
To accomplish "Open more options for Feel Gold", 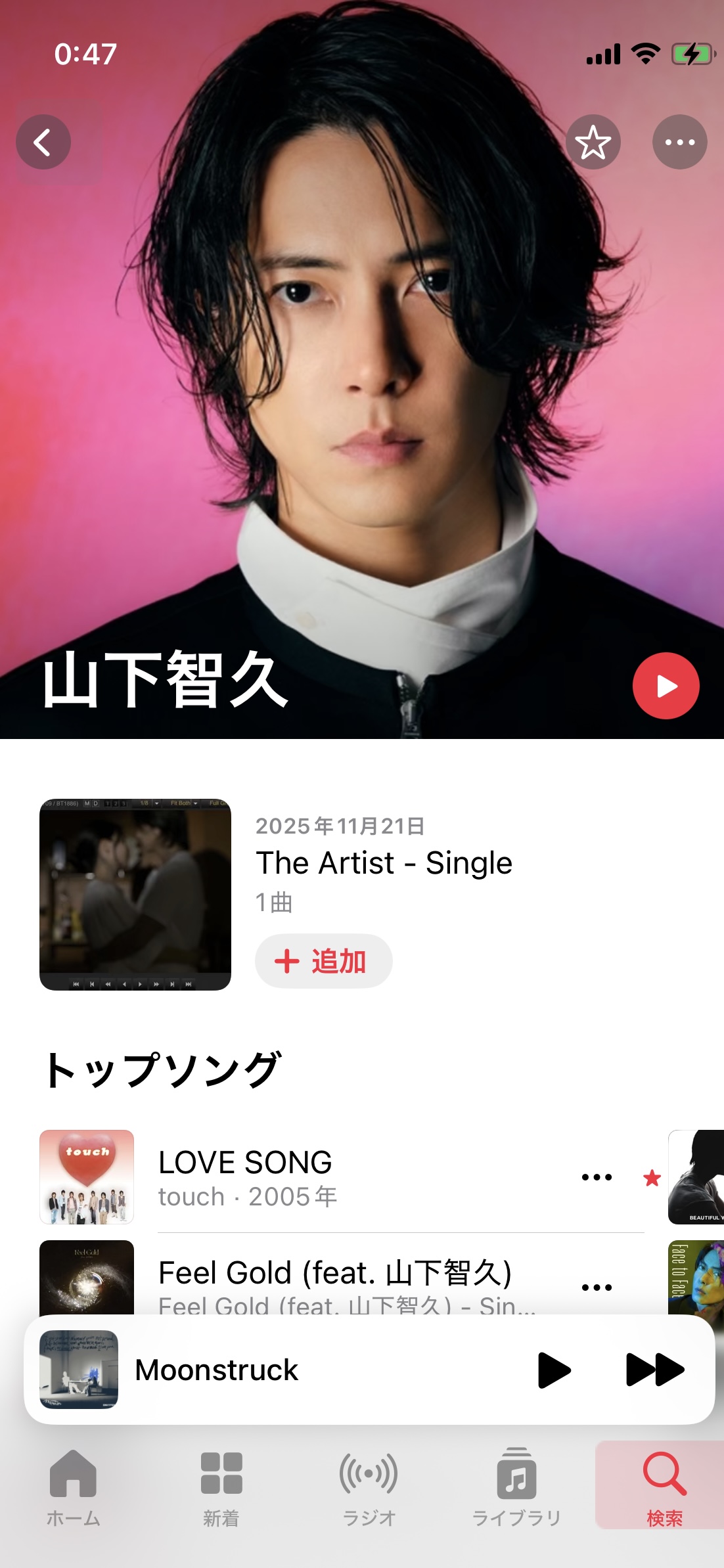I will click(x=597, y=1287).
